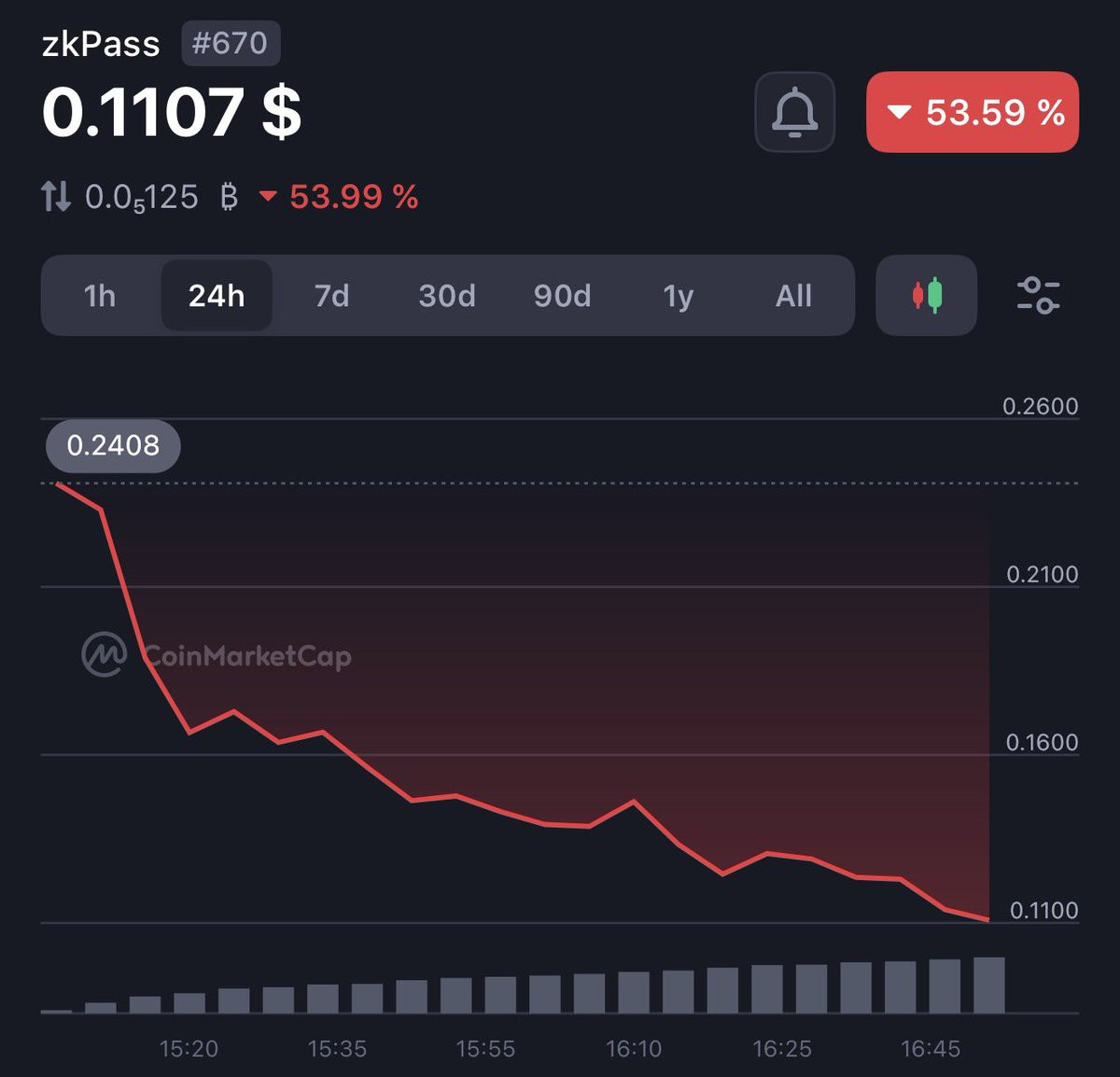Viewport: 1120px width, 1077px height.
Task: View the 1y price history
Action: click(679, 296)
